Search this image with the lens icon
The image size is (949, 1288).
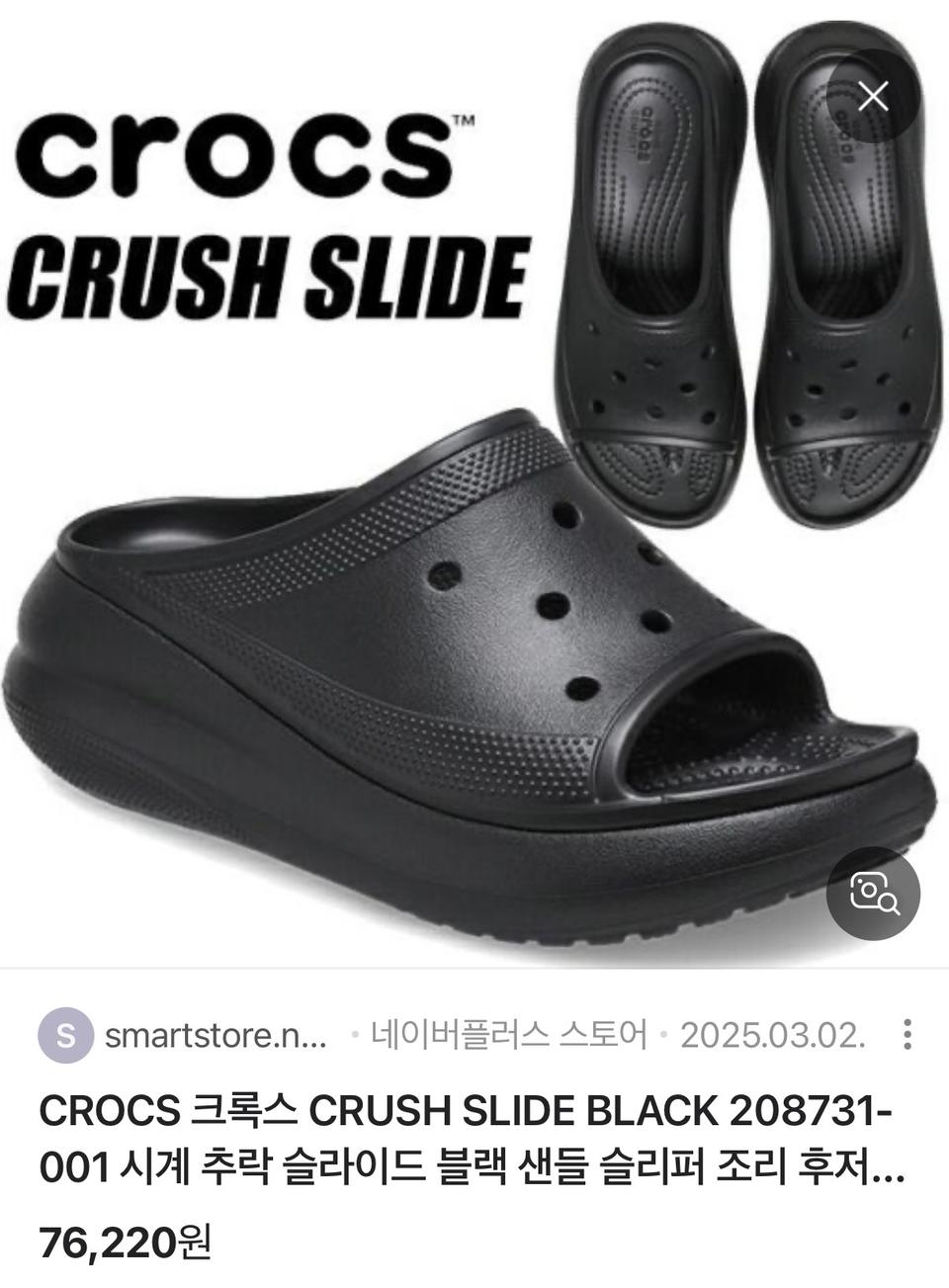point(873,893)
